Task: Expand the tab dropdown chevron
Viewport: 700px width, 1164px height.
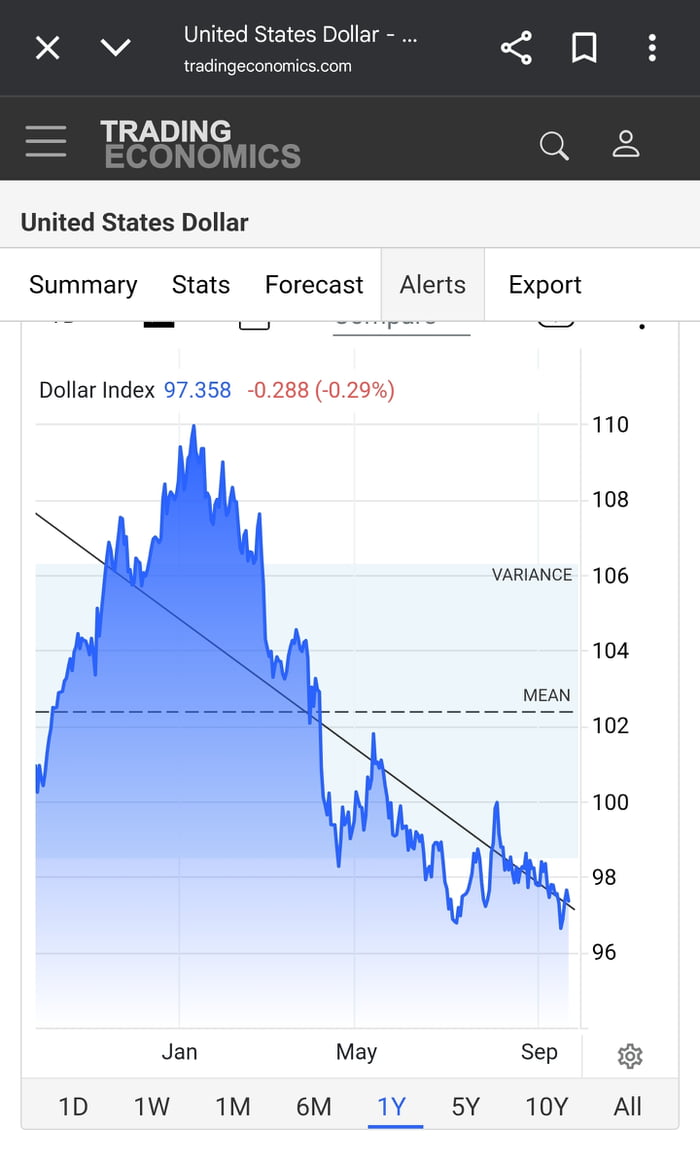Action: point(116,47)
